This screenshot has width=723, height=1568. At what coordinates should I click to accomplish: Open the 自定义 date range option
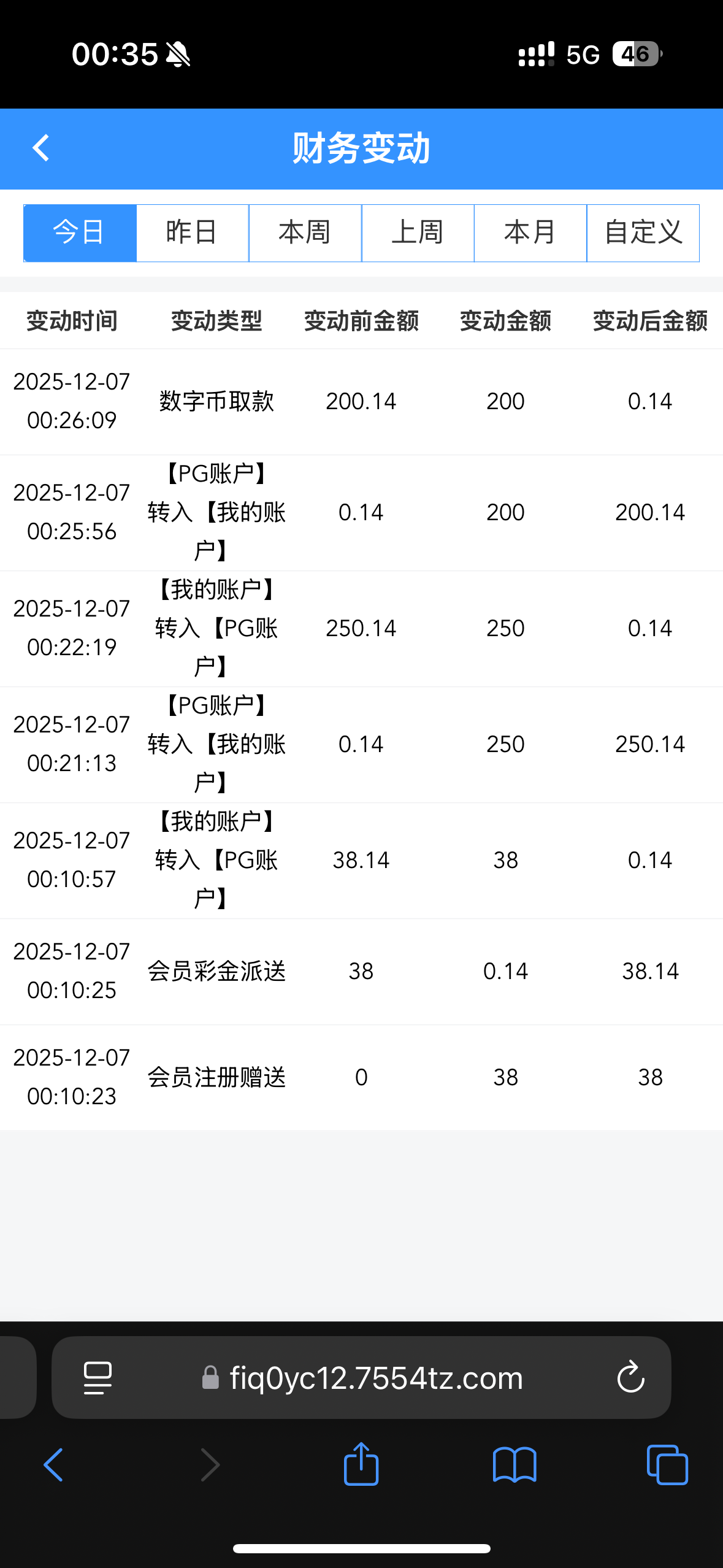pyautogui.click(x=643, y=233)
